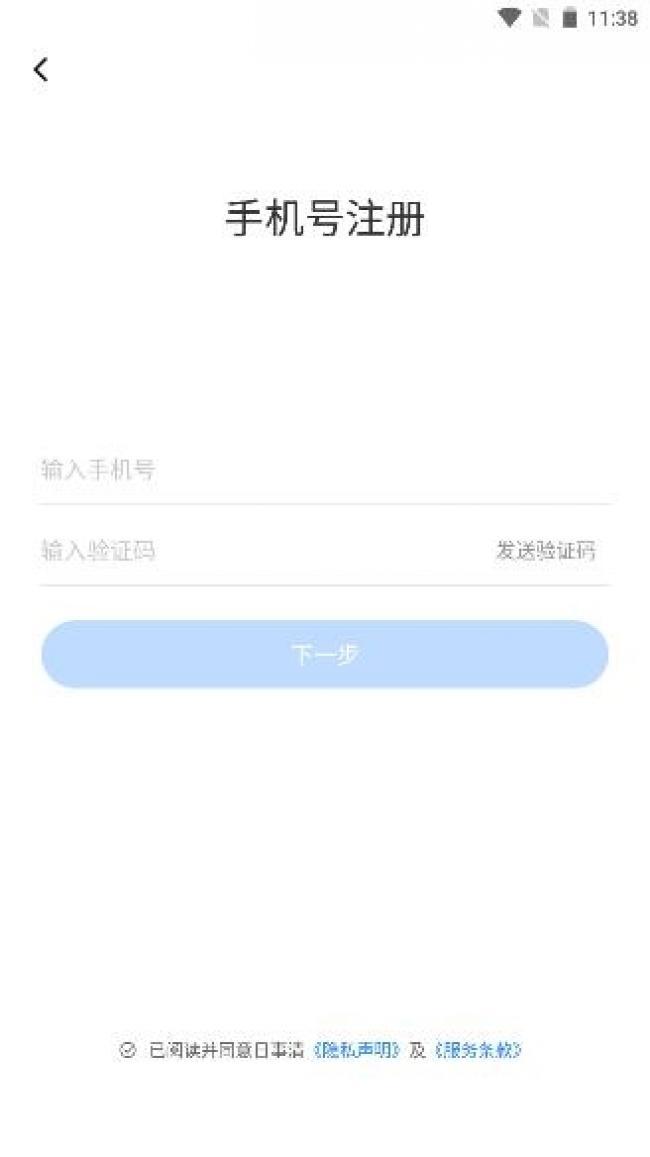Tap the 下一步 next button
This screenshot has width=650, height=1157.
coord(325,654)
